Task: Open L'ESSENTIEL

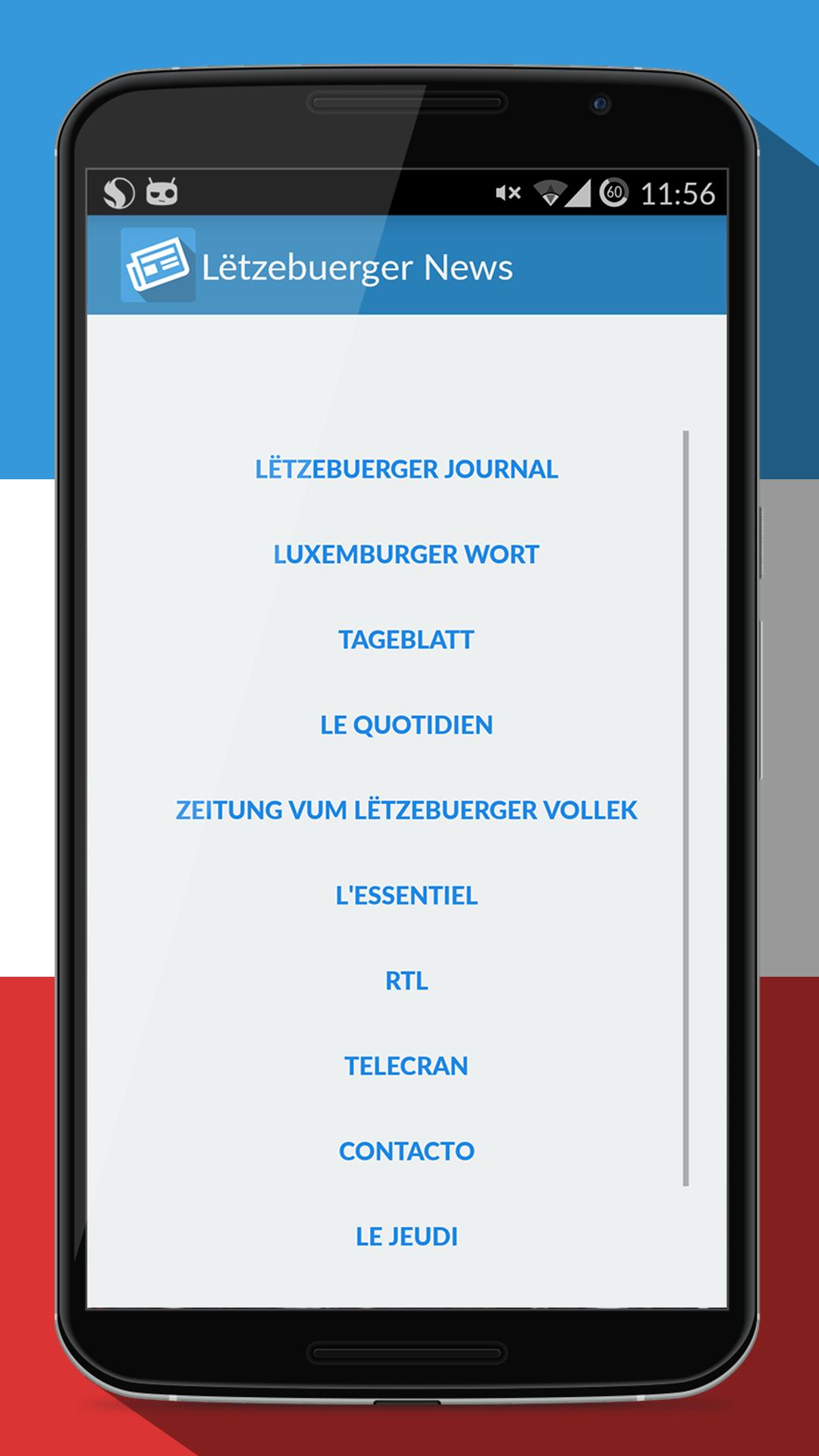Action: pos(406,896)
